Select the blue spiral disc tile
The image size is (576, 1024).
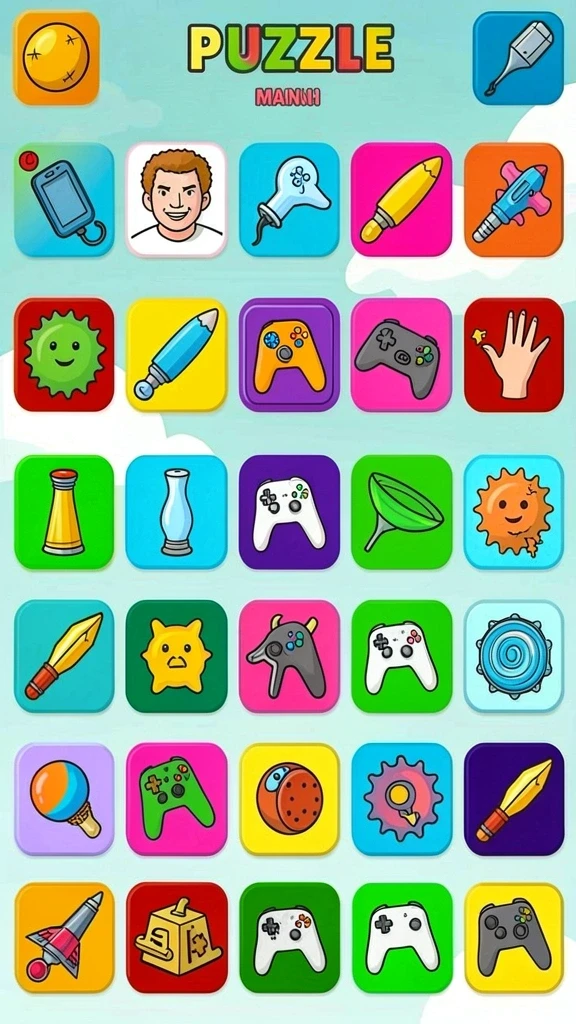point(513,656)
